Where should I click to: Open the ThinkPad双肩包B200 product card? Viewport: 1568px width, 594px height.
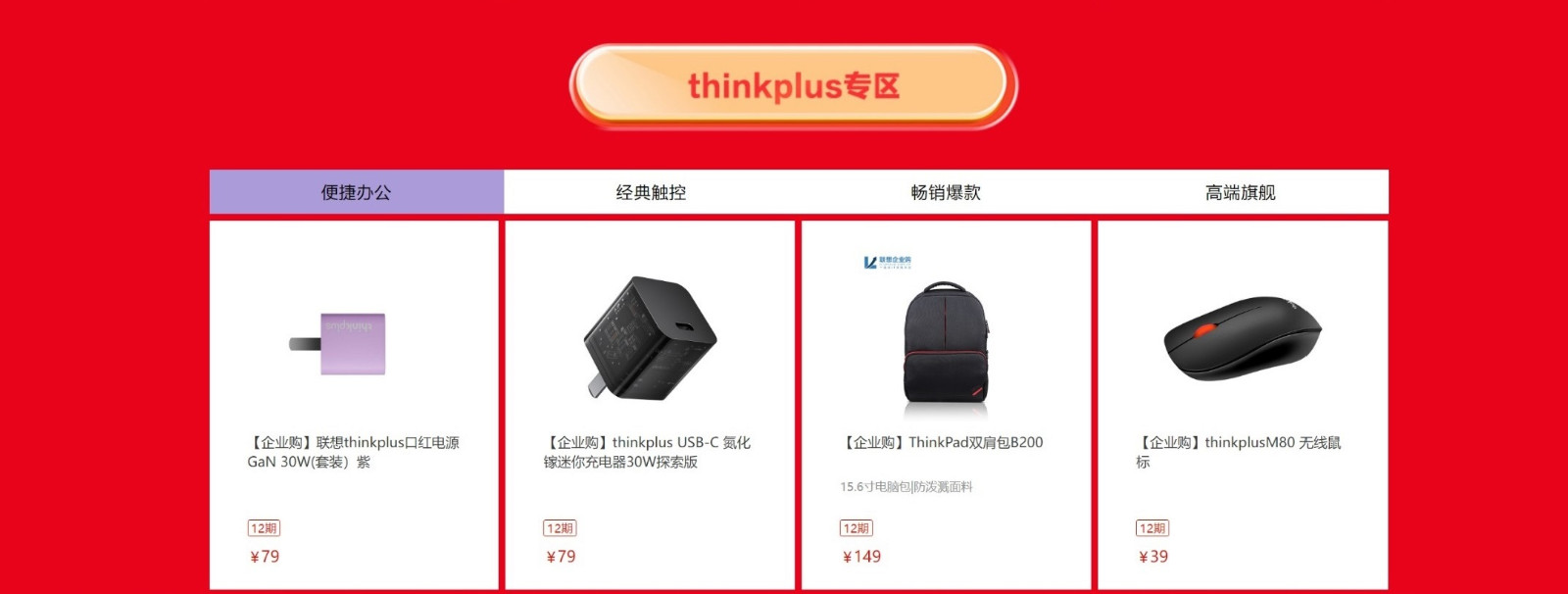pyautogui.click(x=946, y=402)
